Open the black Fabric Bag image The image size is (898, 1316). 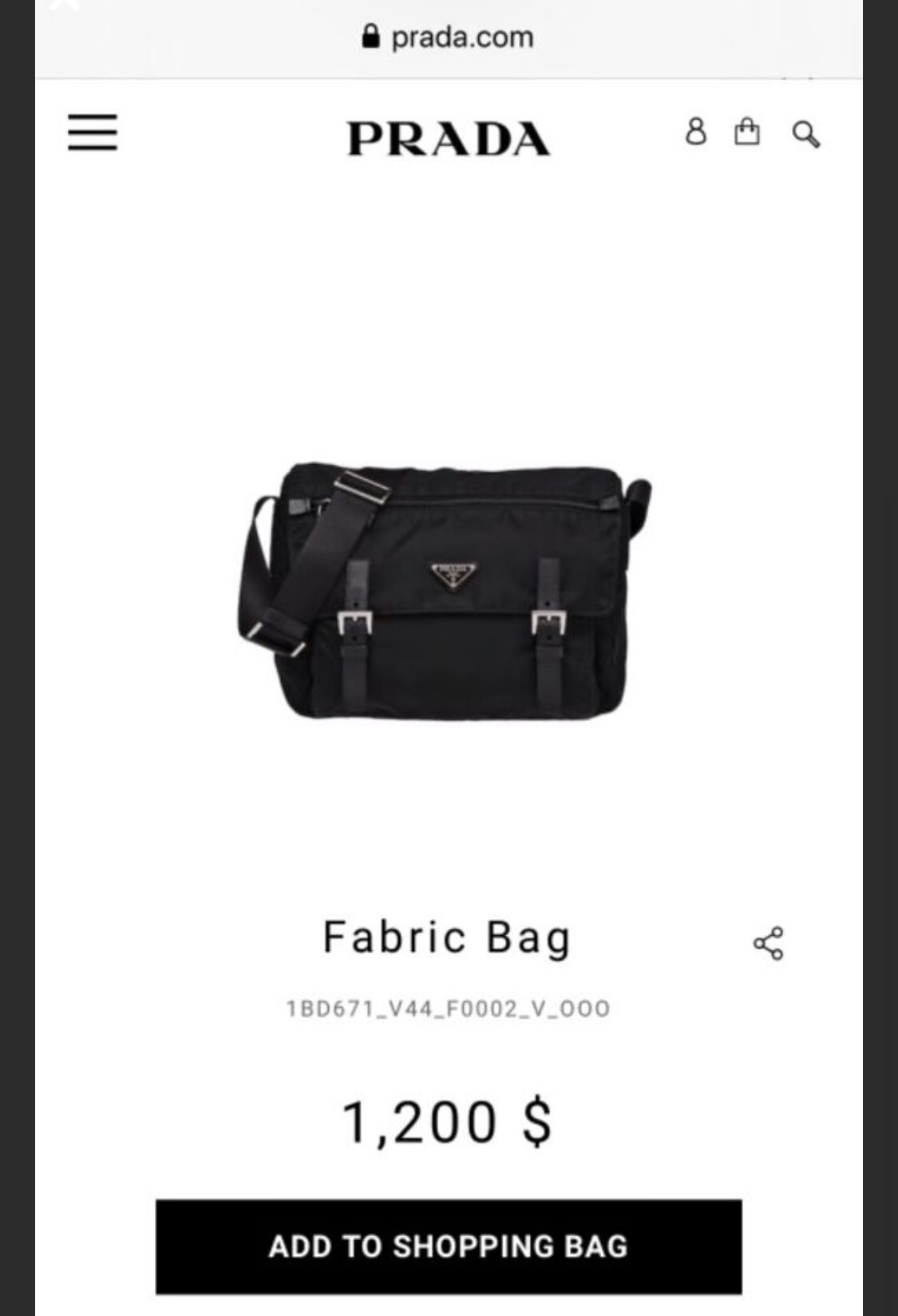pyautogui.click(x=444, y=591)
